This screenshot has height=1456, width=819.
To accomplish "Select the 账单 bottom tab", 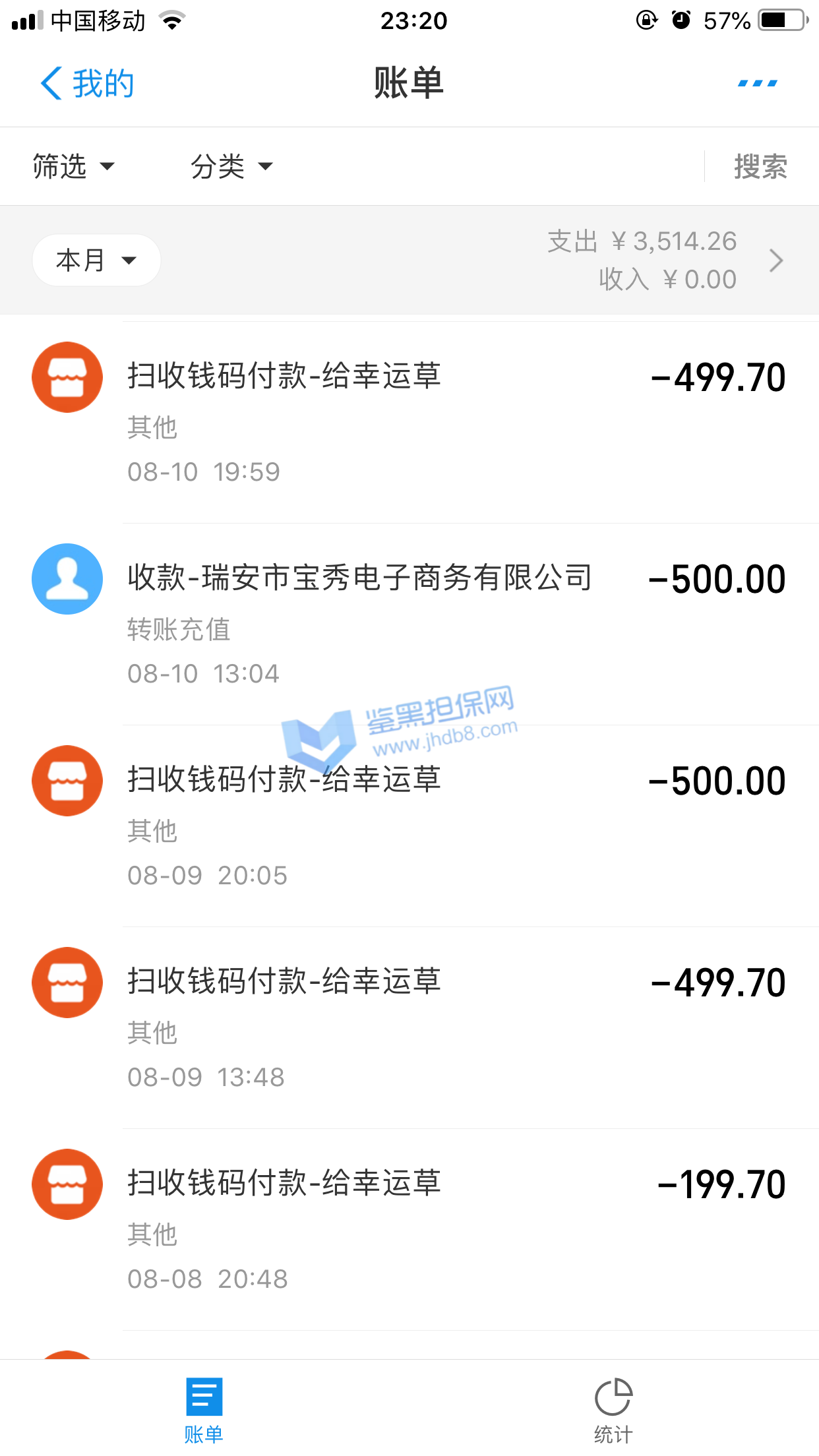I will [x=204, y=1409].
